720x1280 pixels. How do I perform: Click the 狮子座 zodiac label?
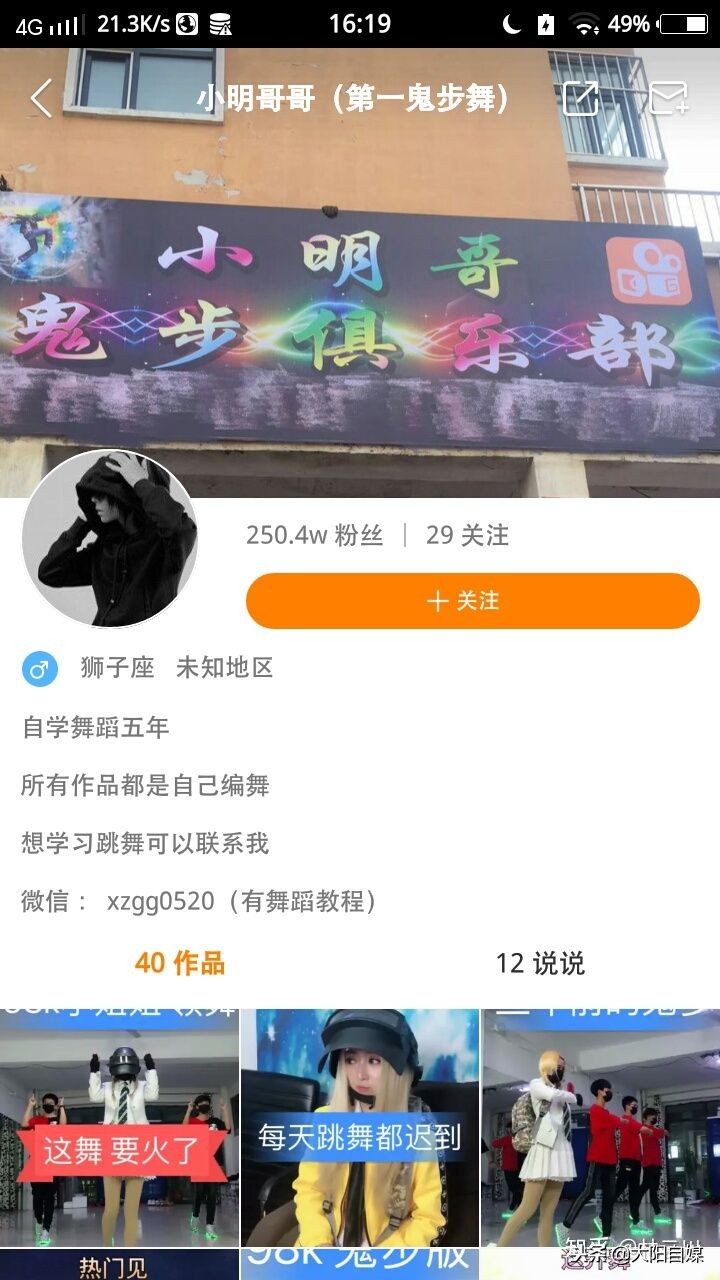point(104,666)
